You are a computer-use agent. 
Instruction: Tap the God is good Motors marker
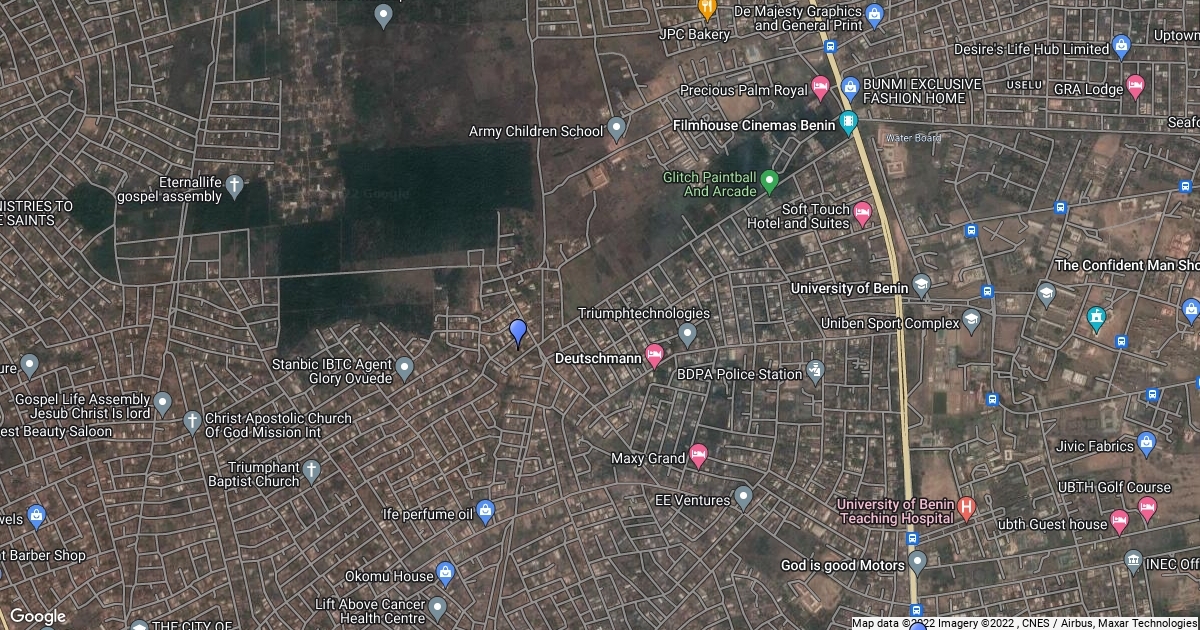pos(917,563)
